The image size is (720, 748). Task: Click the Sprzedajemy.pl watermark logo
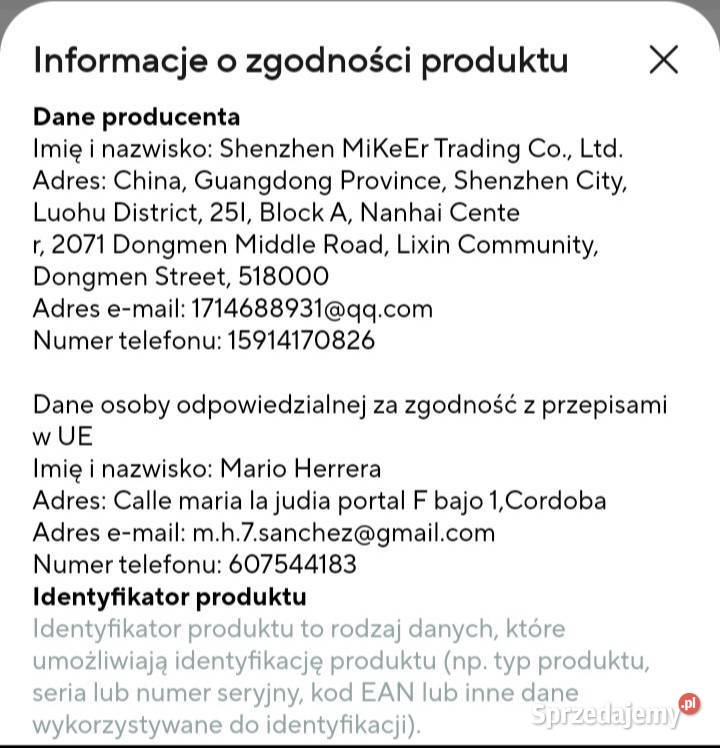point(615,714)
